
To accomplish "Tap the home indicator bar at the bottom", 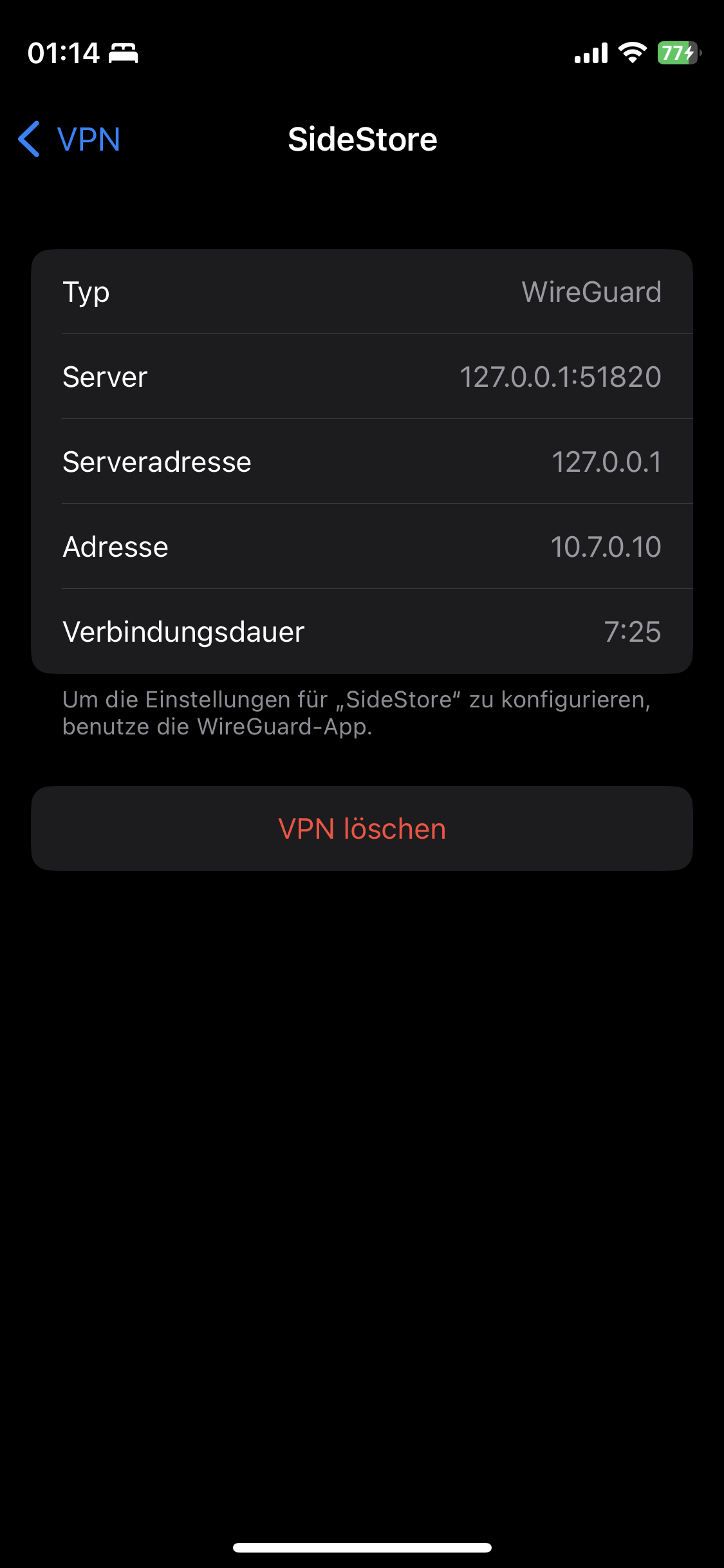I will 362,1547.
